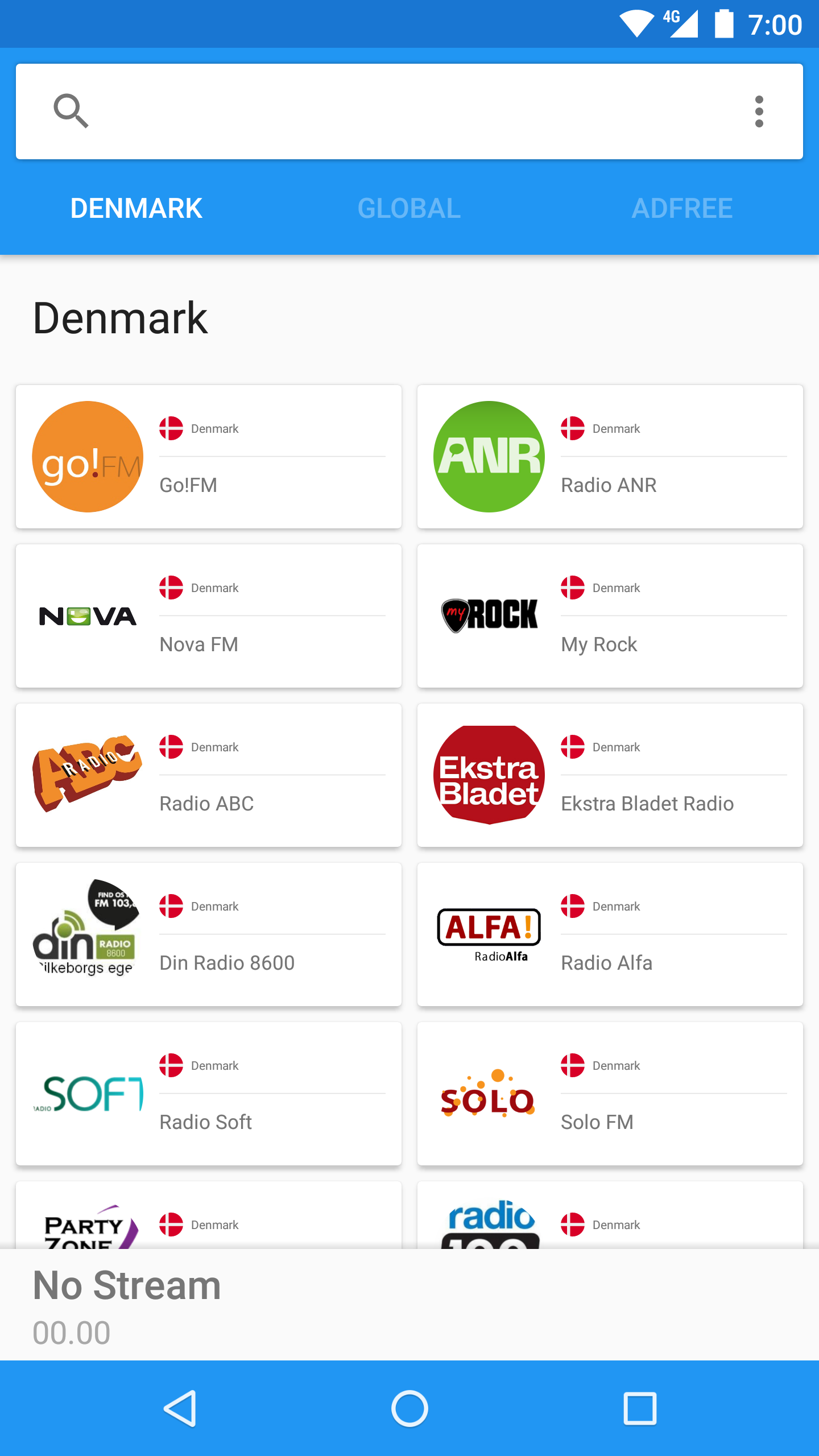Tap the search magnifier icon
Image resolution: width=819 pixels, height=1456 pixels.
tap(71, 111)
